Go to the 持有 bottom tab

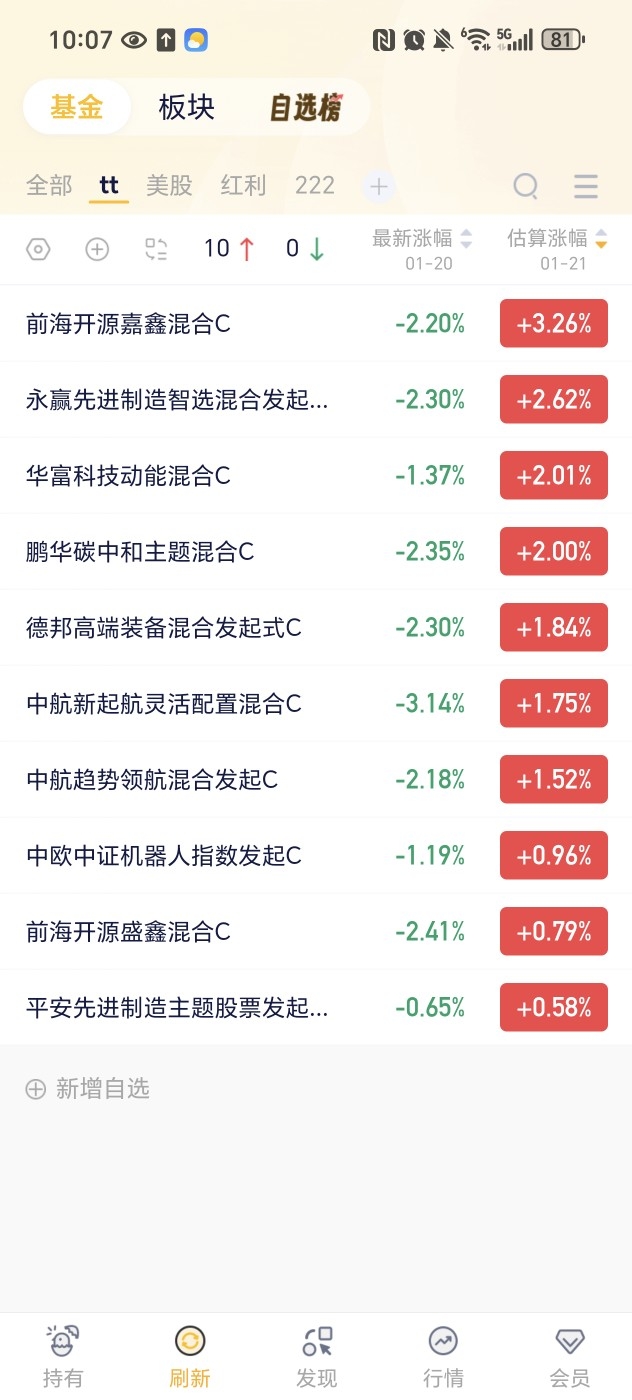click(x=63, y=1357)
